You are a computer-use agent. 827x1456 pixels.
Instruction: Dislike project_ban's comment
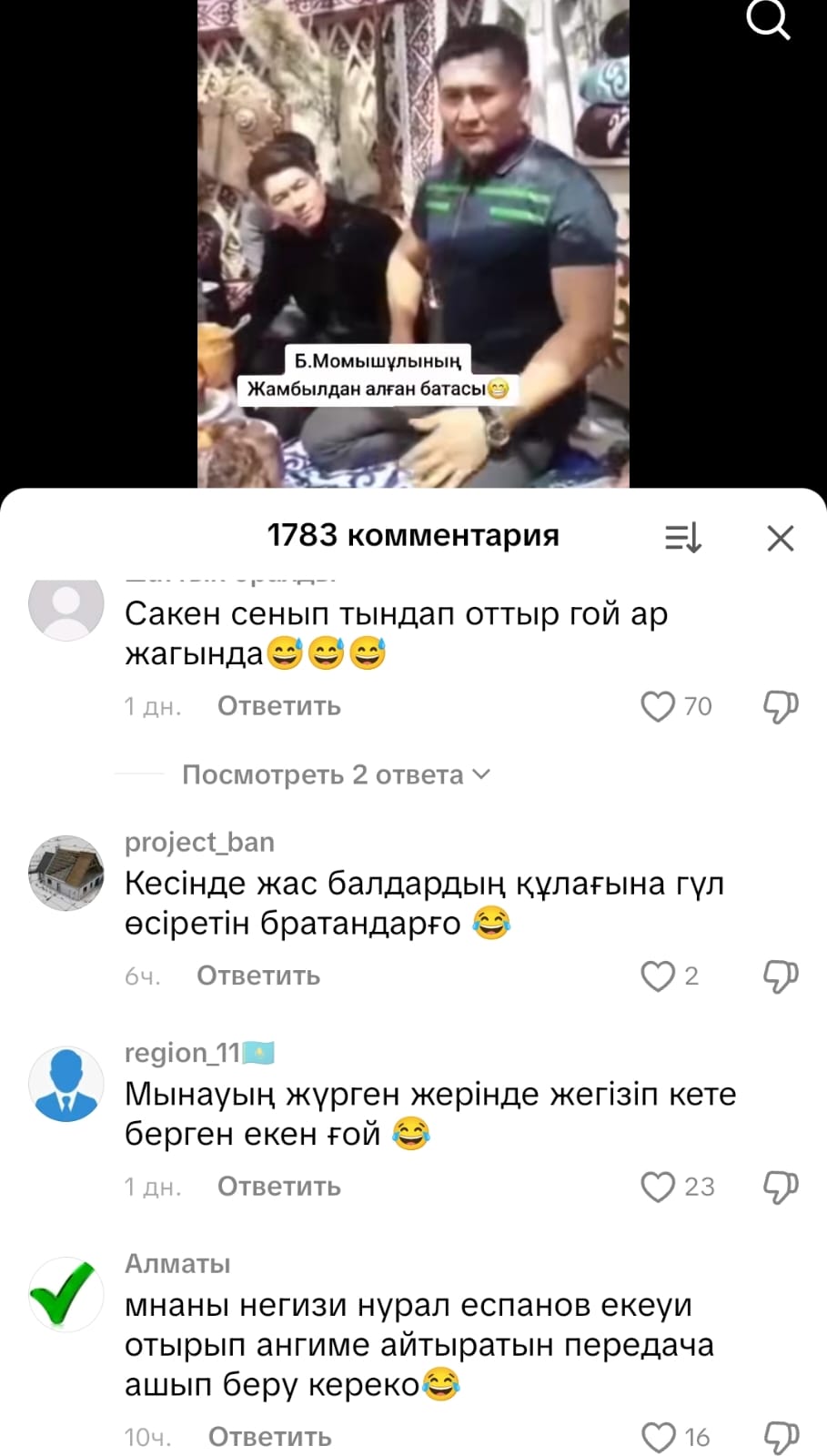tap(780, 976)
